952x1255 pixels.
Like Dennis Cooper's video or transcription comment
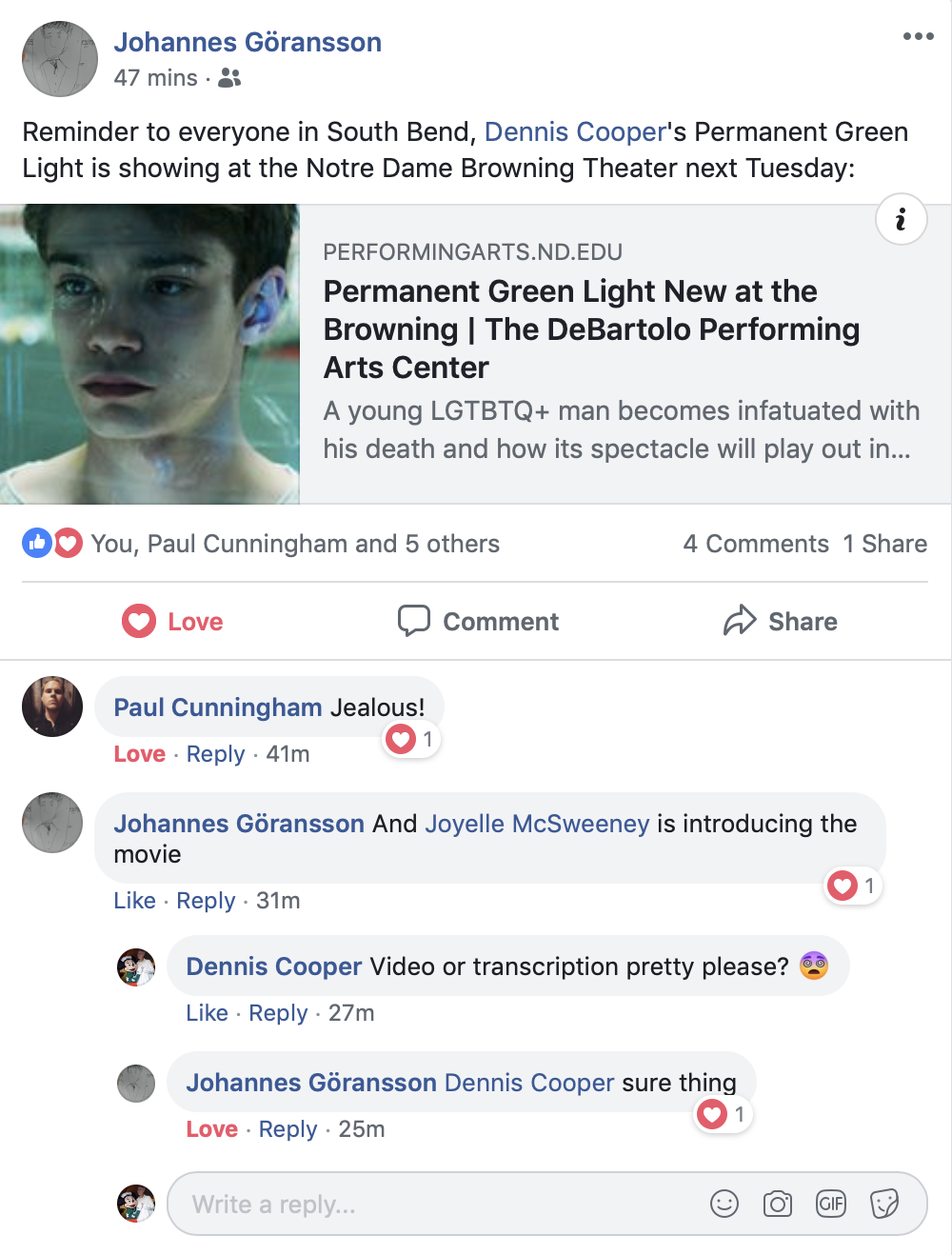click(x=207, y=1013)
